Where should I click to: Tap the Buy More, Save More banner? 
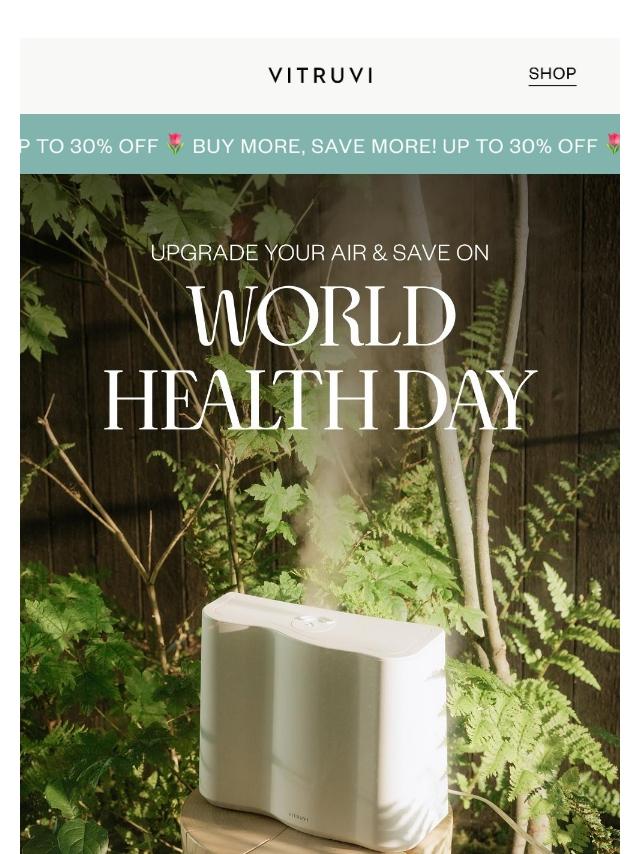tap(320, 146)
